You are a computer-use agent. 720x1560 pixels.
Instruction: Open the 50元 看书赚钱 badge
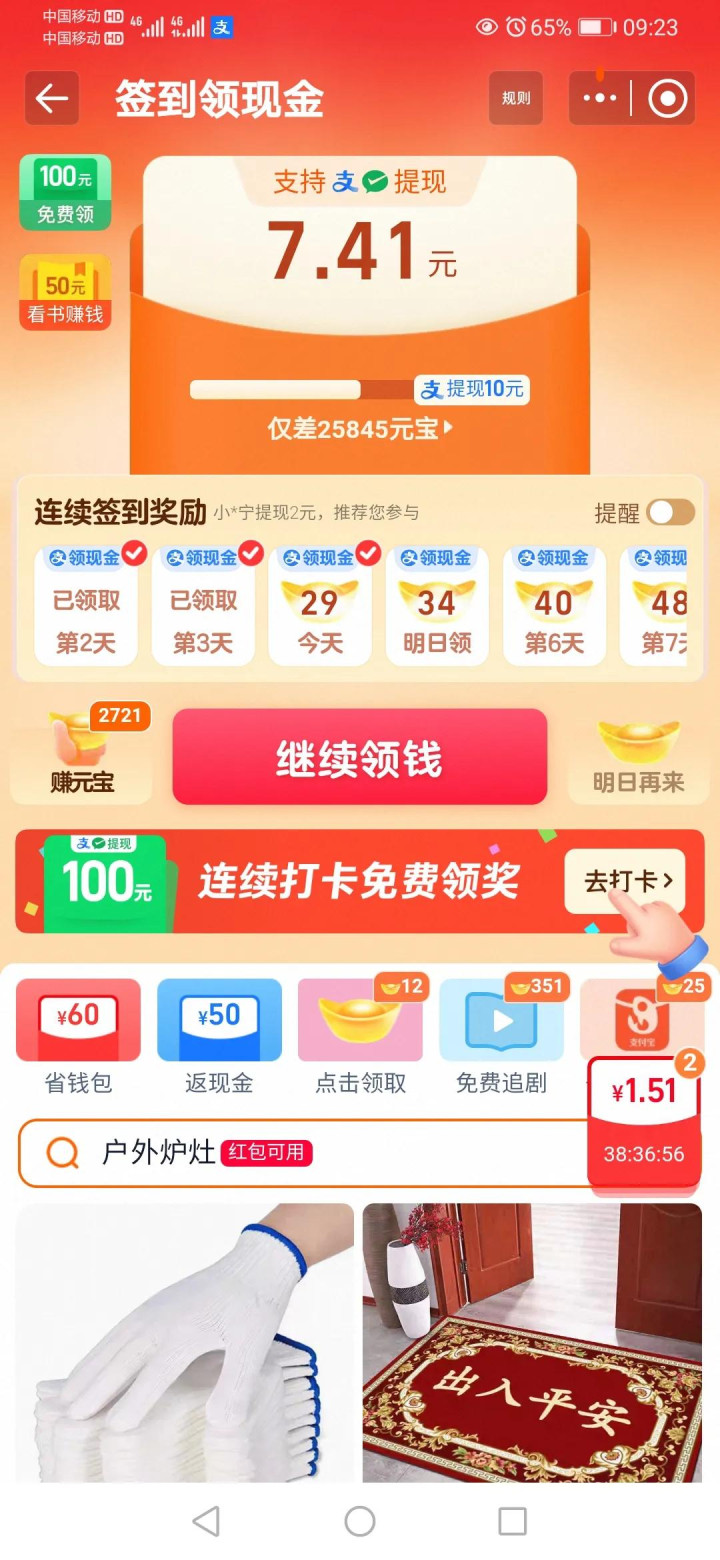coord(65,292)
